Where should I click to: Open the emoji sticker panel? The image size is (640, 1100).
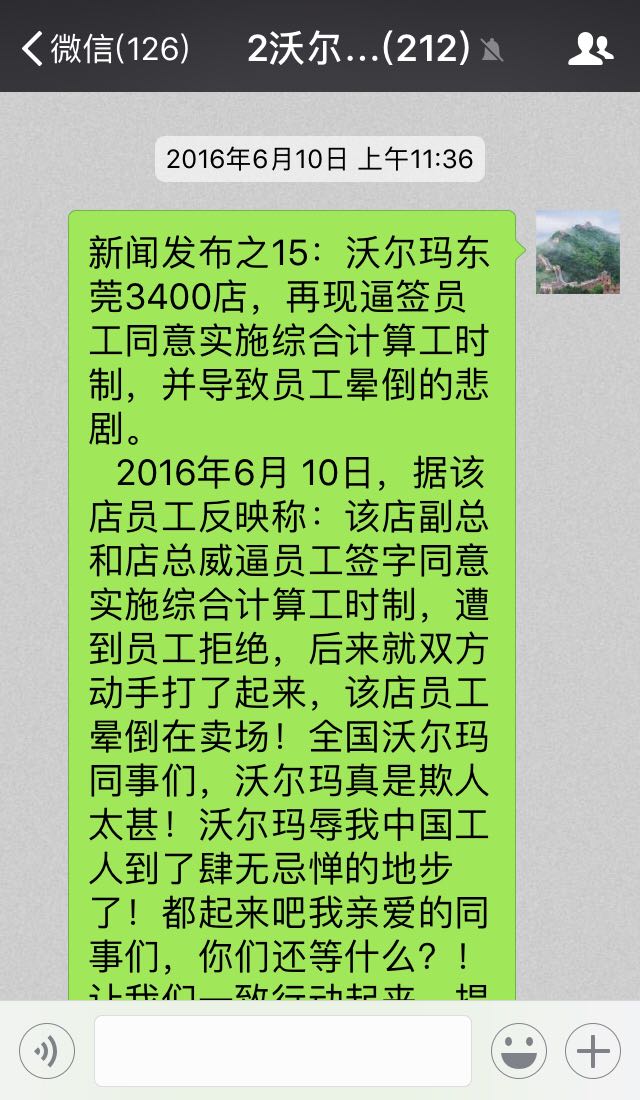(519, 1050)
